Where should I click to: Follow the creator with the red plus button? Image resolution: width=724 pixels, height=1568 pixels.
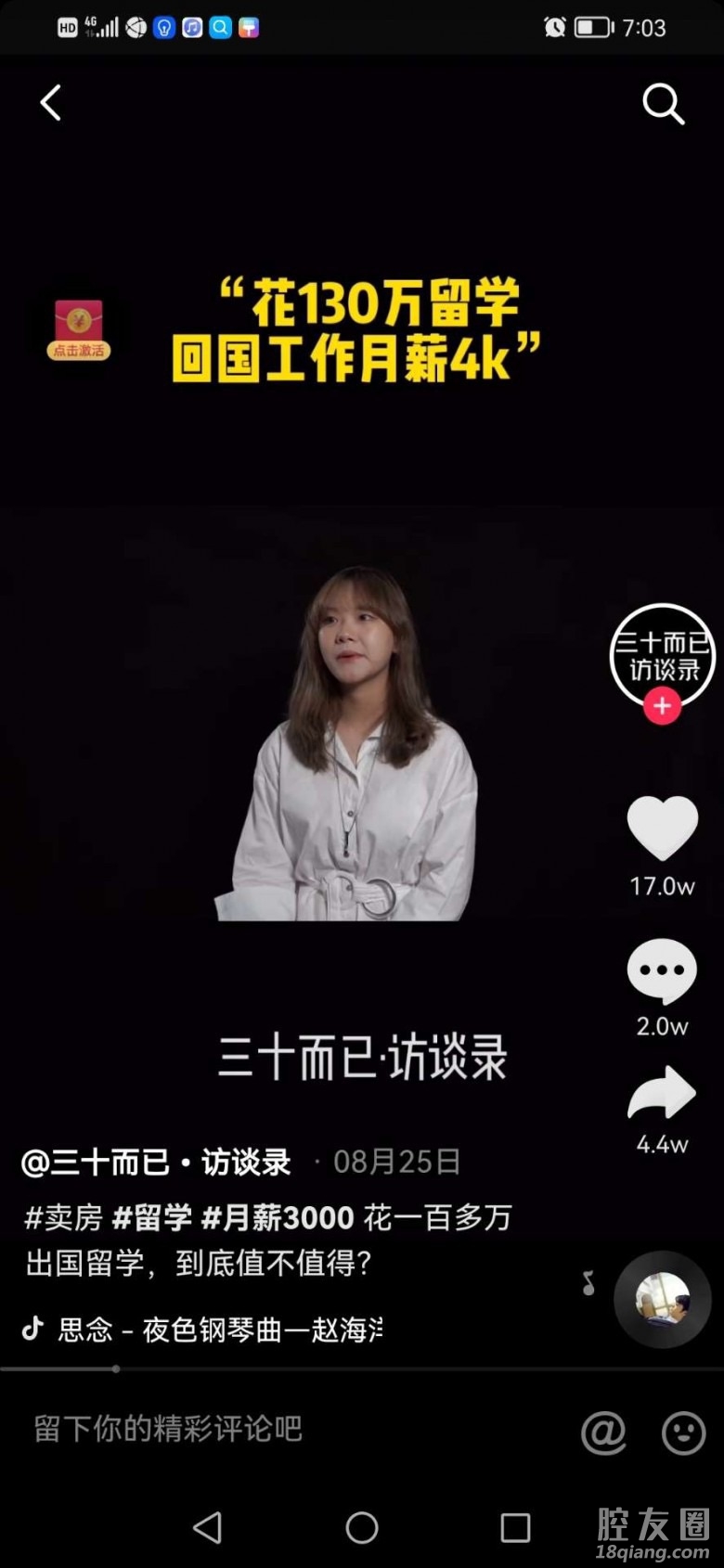point(662,706)
